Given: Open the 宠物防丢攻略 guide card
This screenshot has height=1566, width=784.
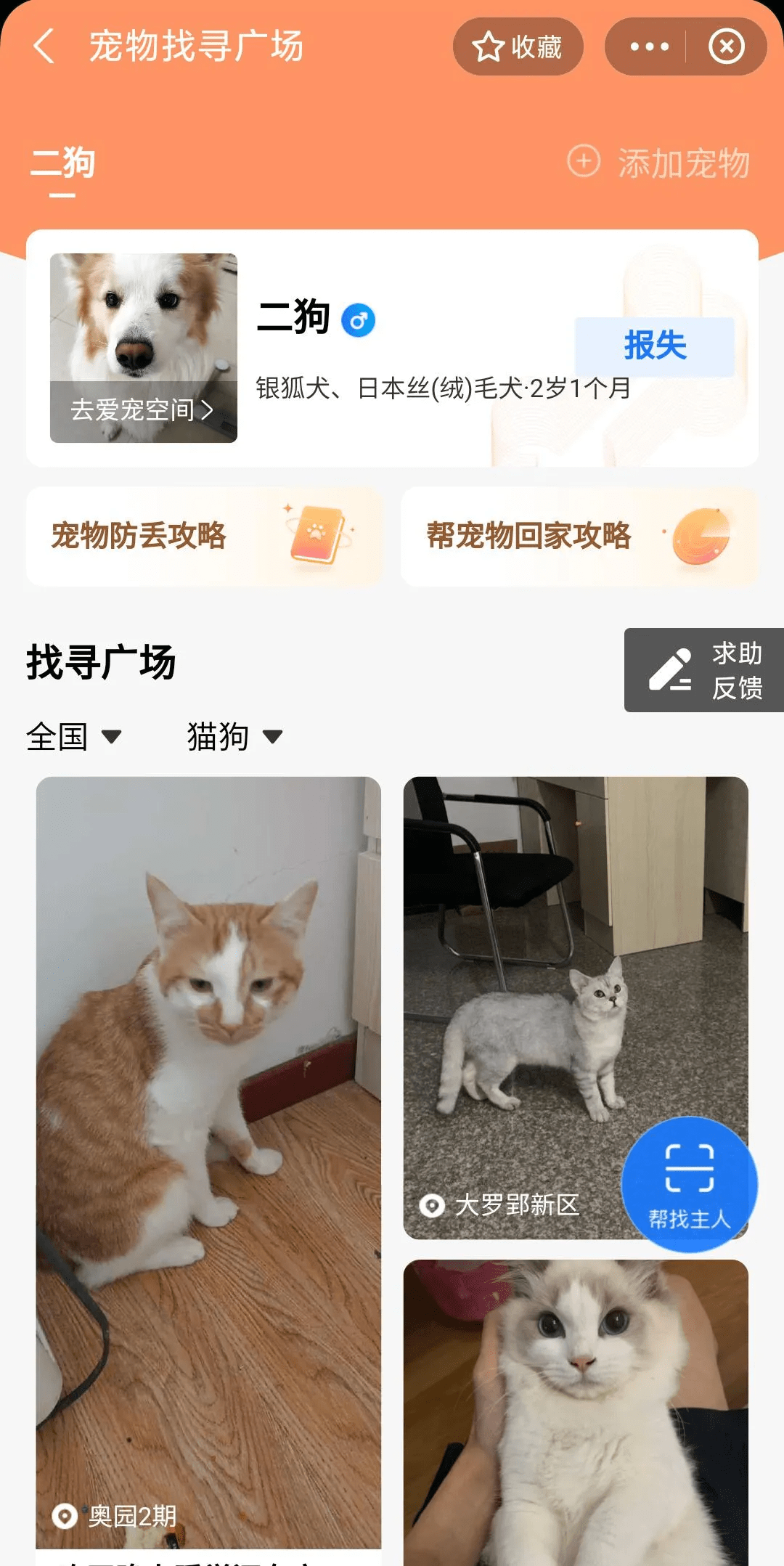Looking at the screenshot, I should point(203,537).
